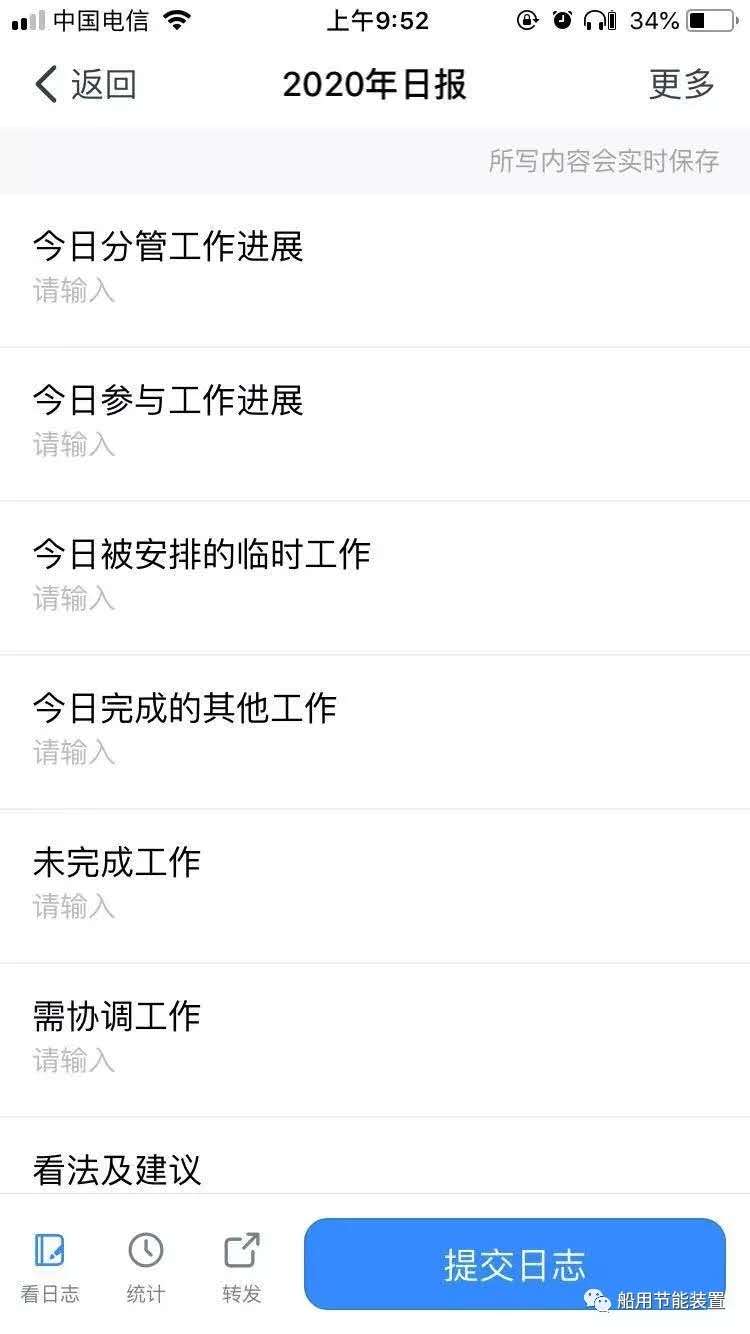This screenshot has height=1334, width=750.
Task: Open the 更多 menu
Action: [x=682, y=85]
